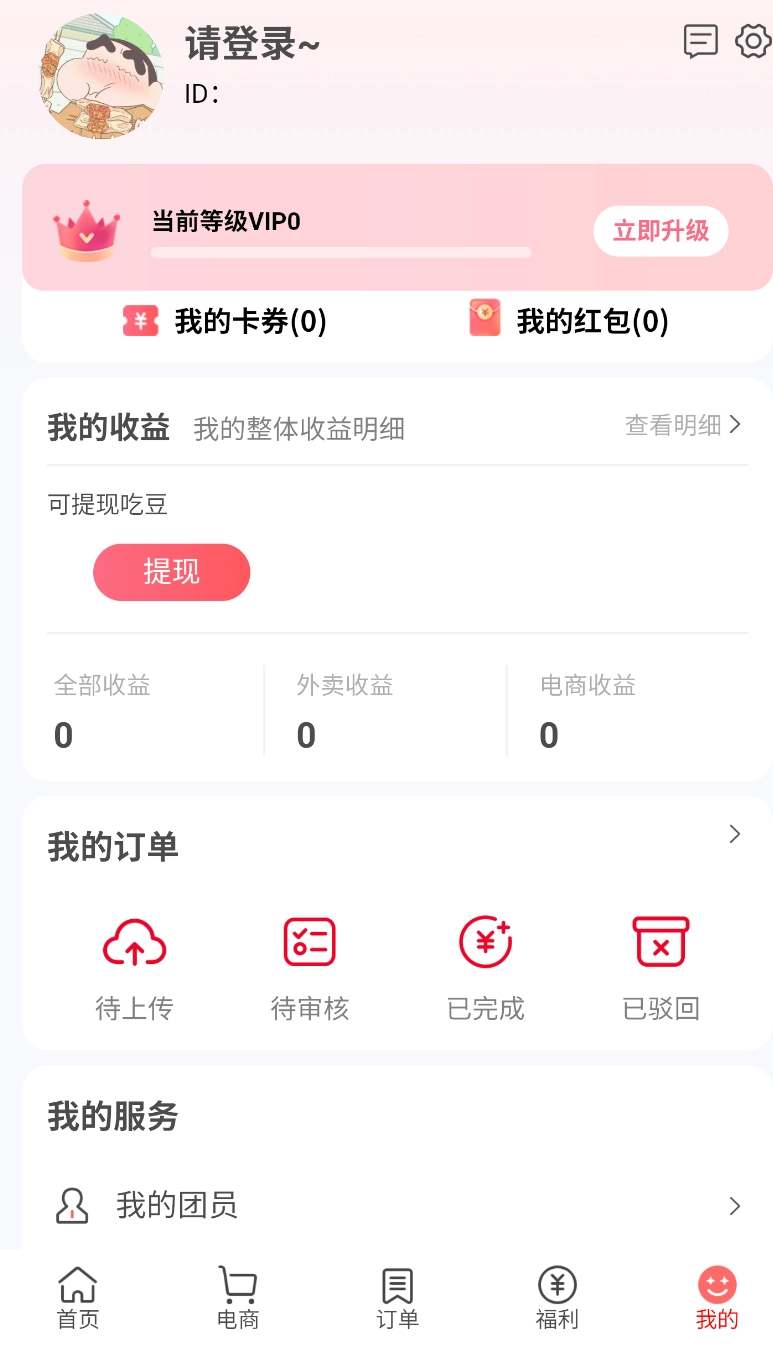Switch to the 订单 orders tab
The image size is (773, 1352).
pos(397,1297)
